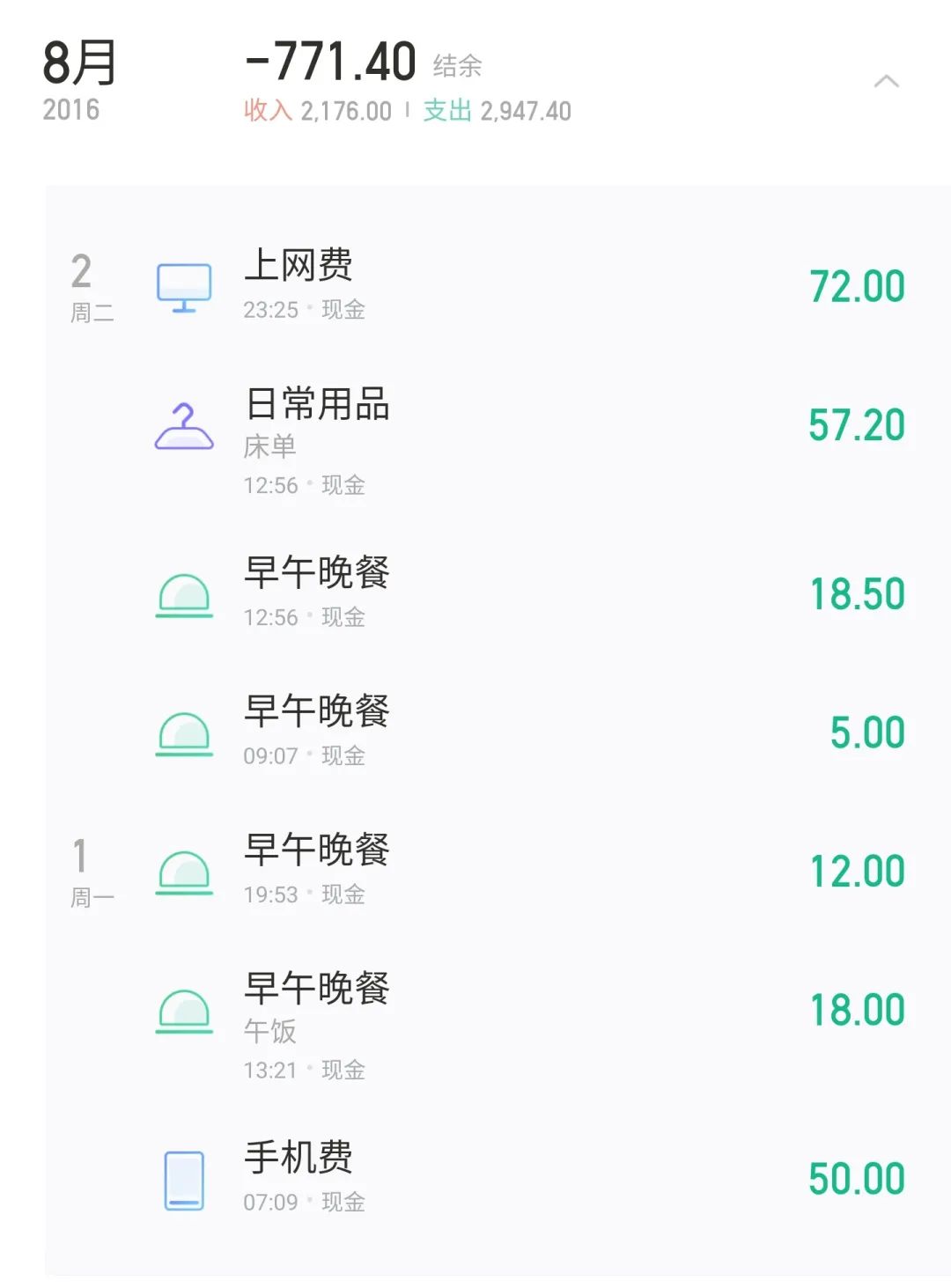Open the 早午晚餐 12.00 entry at 19:53
The image size is (951, 1288).
pos(528,871)
